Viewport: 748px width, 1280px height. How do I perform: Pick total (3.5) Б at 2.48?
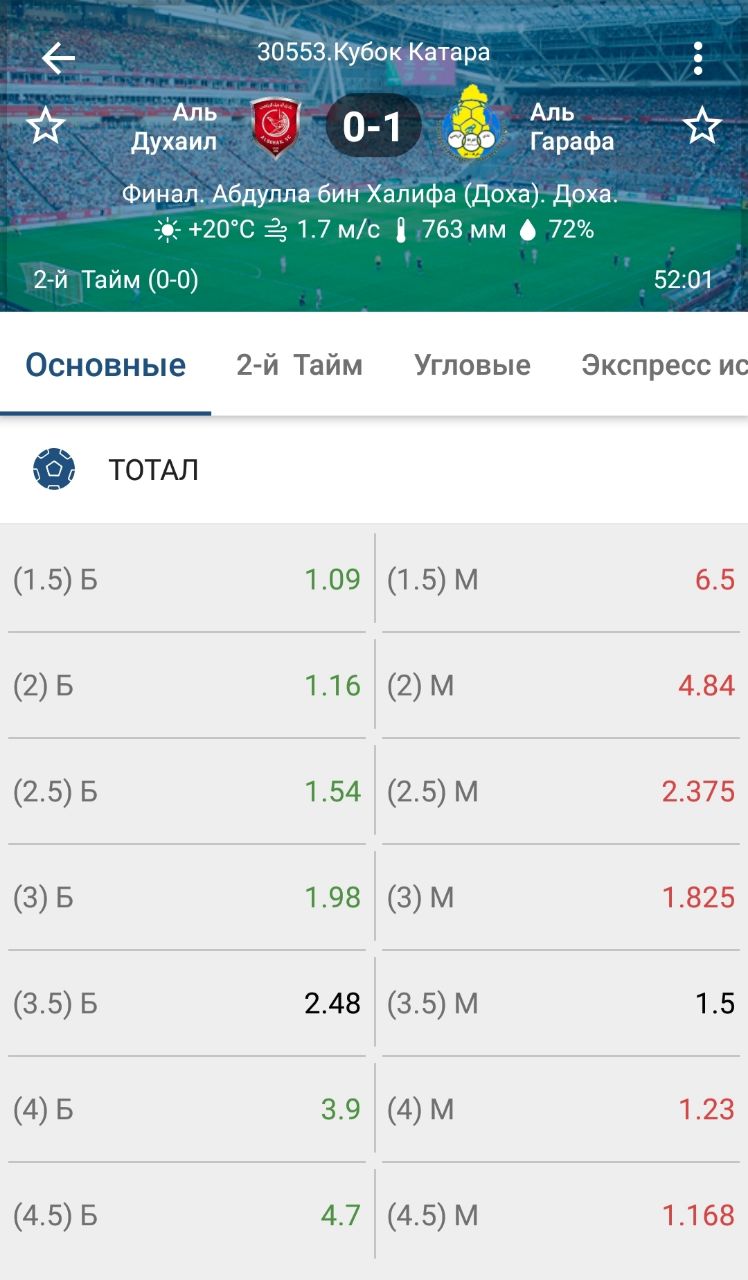[x=187, y=1004]
